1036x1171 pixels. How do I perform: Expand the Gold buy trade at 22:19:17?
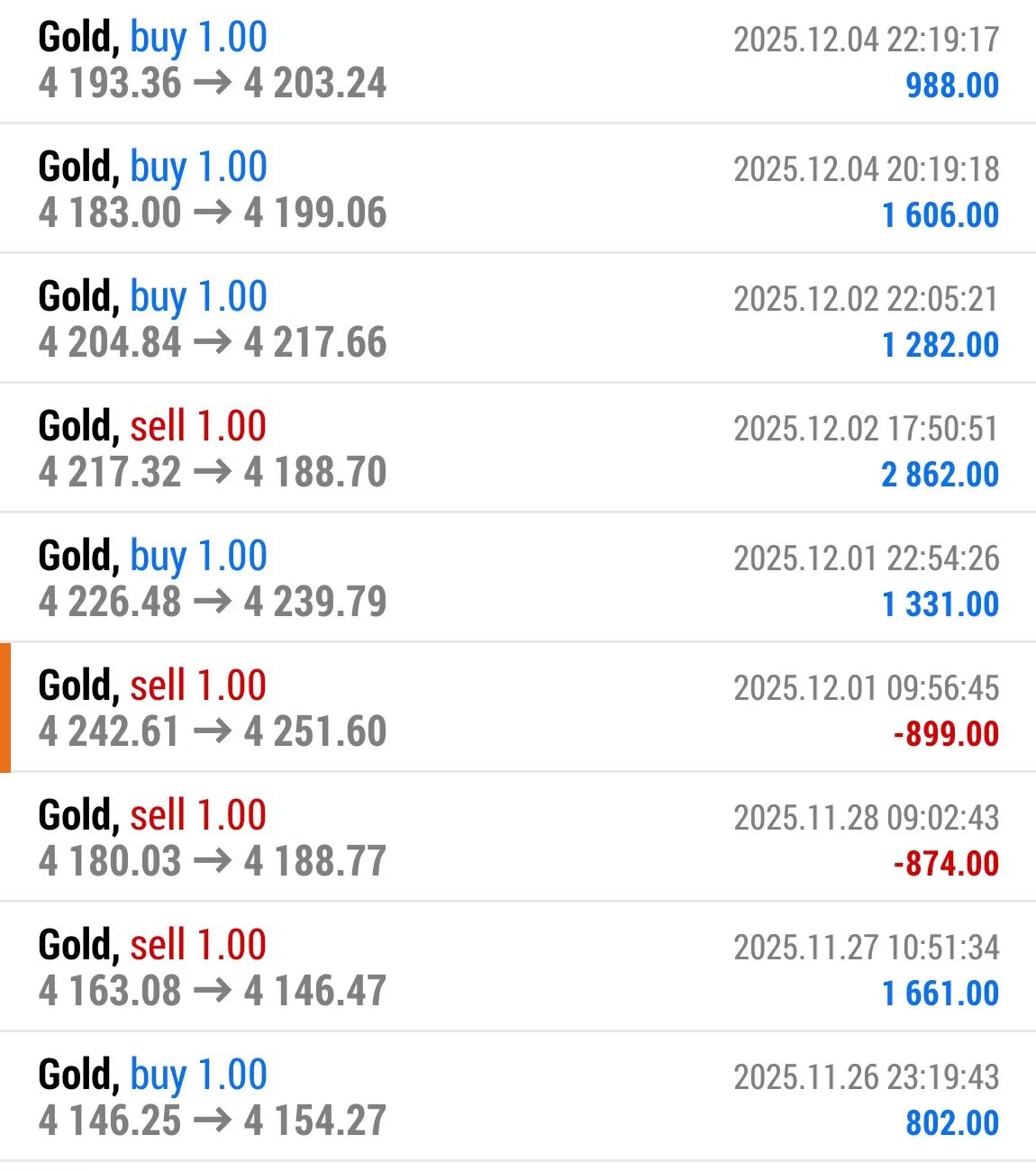[x=518, y=60]
